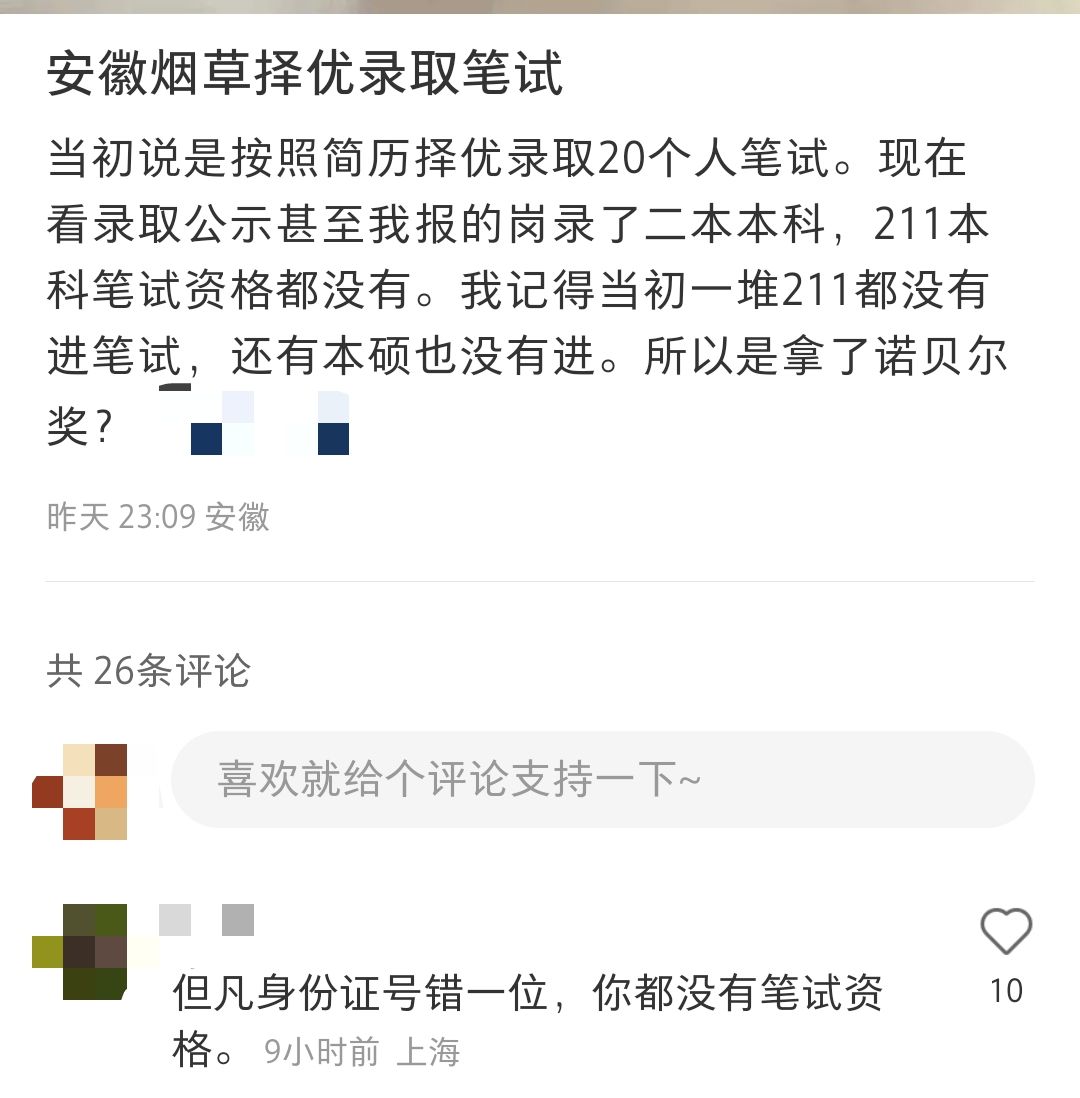Open your own avatar beside the comment box

pos(82,791)
